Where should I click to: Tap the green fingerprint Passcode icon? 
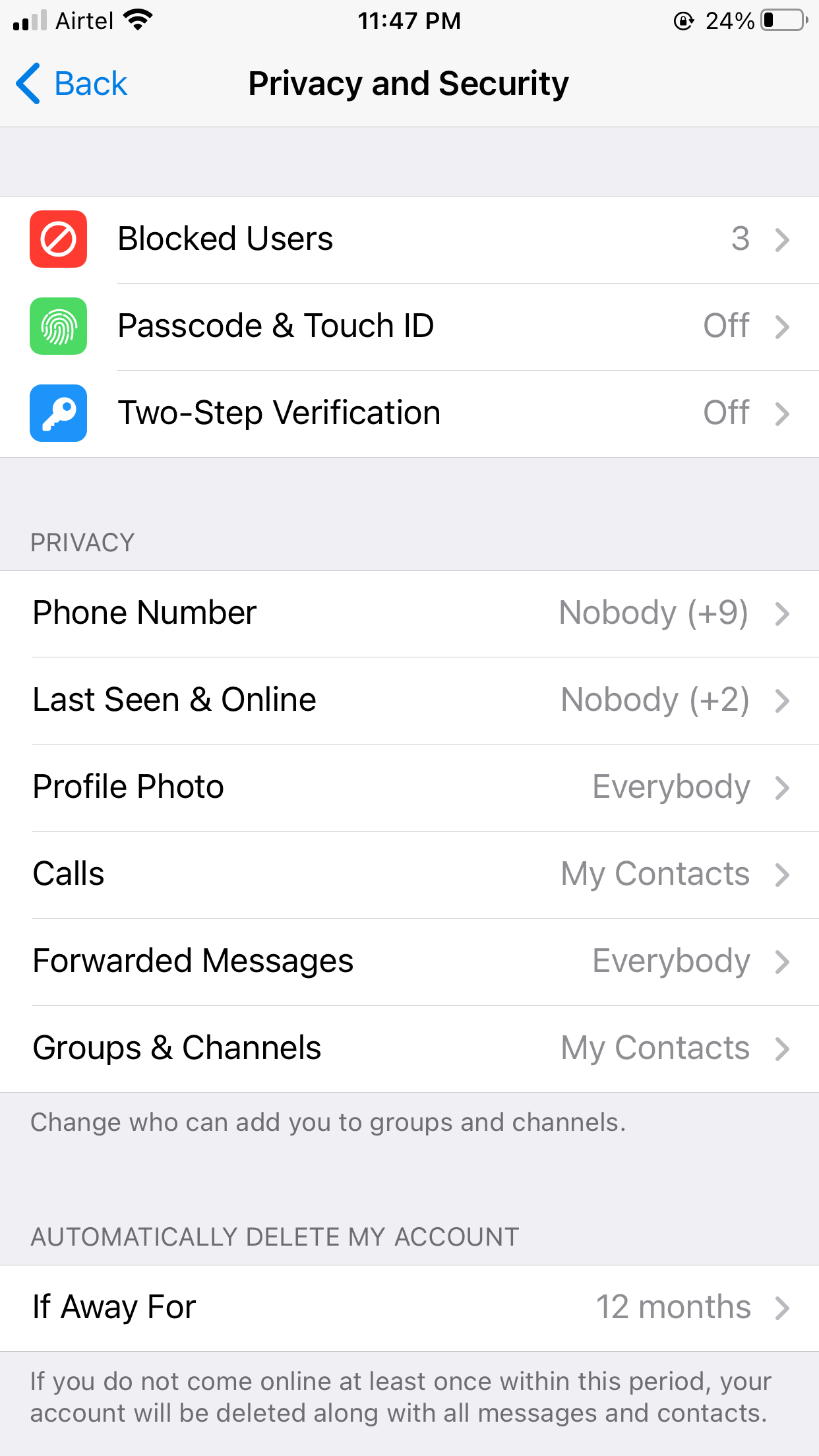(58, 326)
